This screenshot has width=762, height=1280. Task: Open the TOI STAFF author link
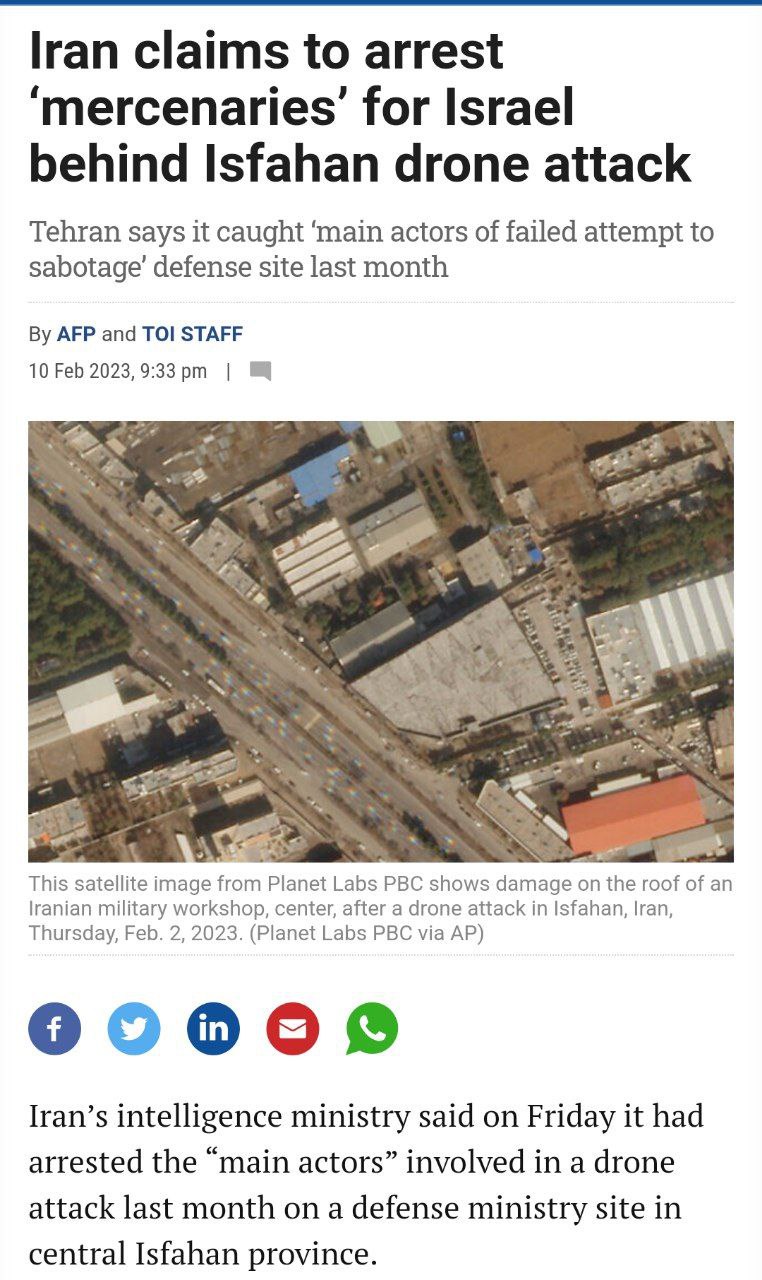click(192, 334)
